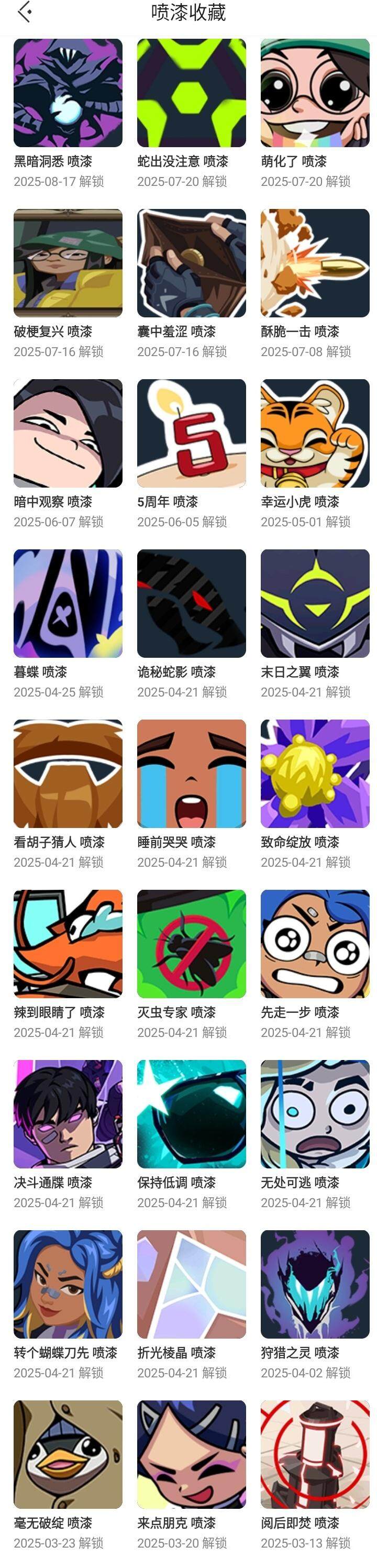This screenshot has width=377, height=1568.
Task: View the 决斗通牒 spray
Action: coord(68,1114)
